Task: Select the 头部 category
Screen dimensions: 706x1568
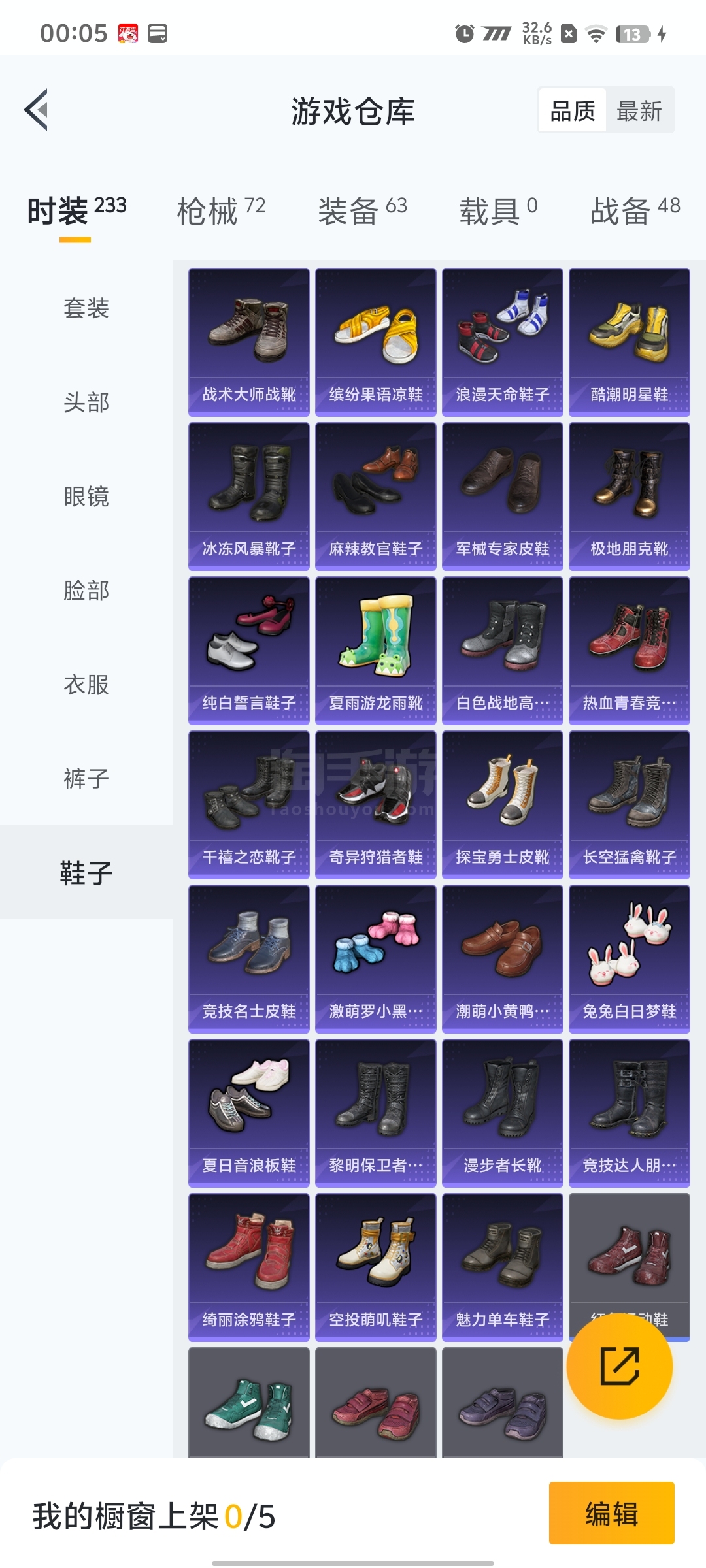Action: [x=86, y=402]
